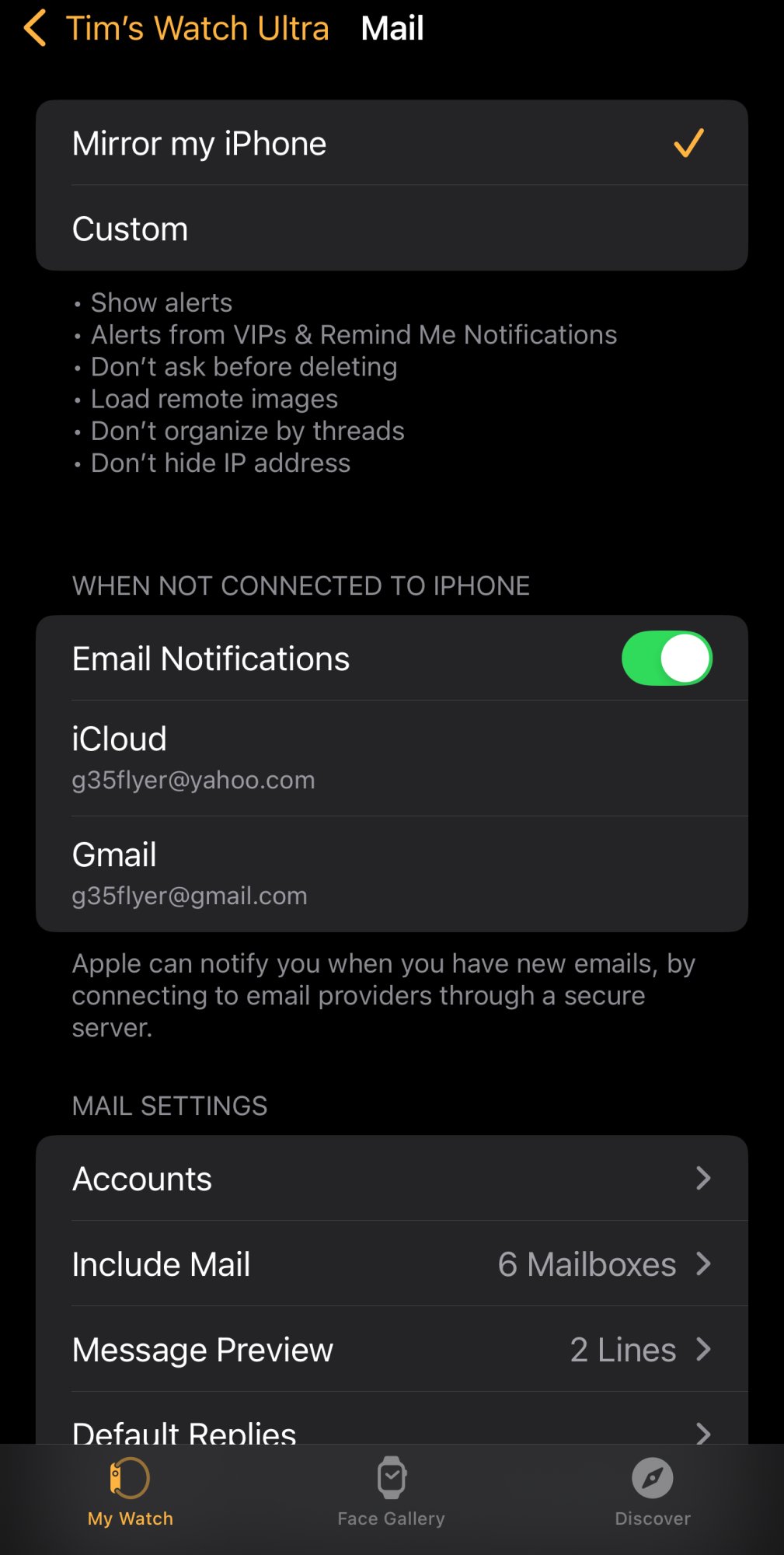Switch to the Face Gallery tab
This screenshot has width=784, height=1555.
392,1491
